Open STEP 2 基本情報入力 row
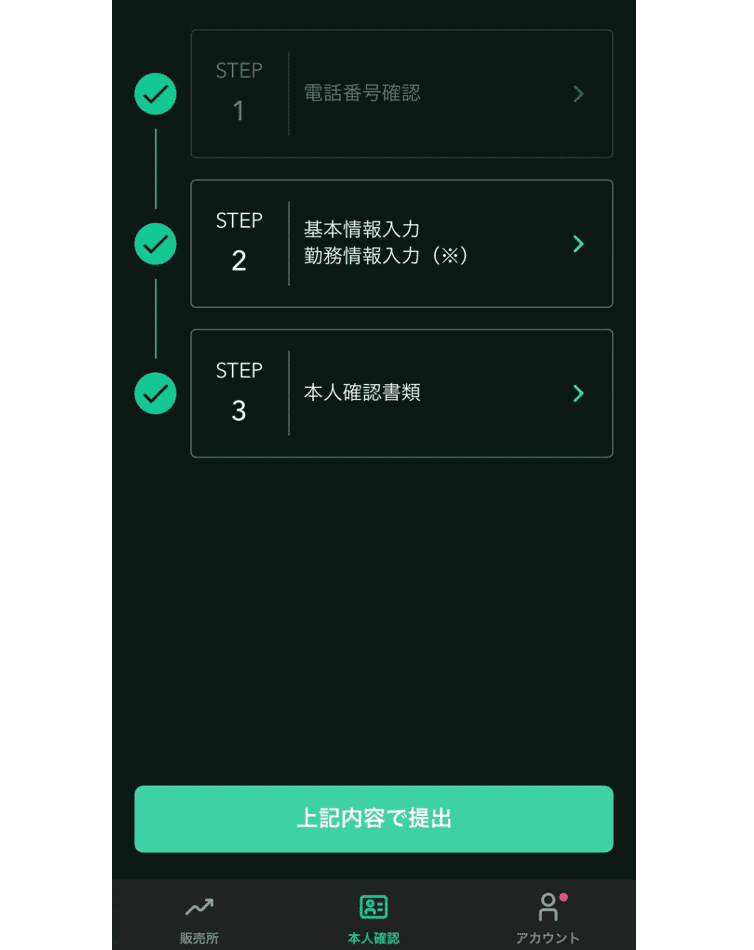 [401, 244]
